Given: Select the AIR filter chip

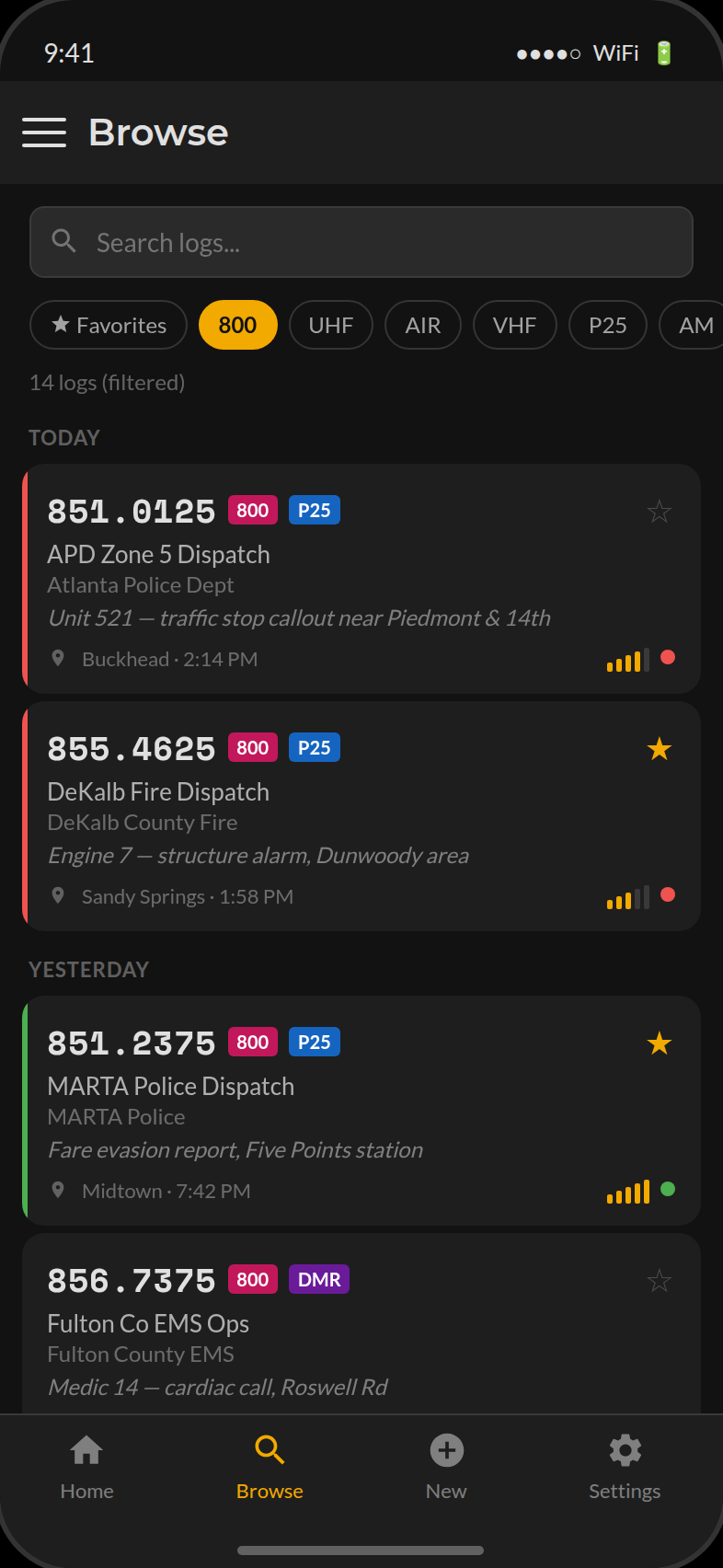Looking at the screenshot, I should [422, 325].
